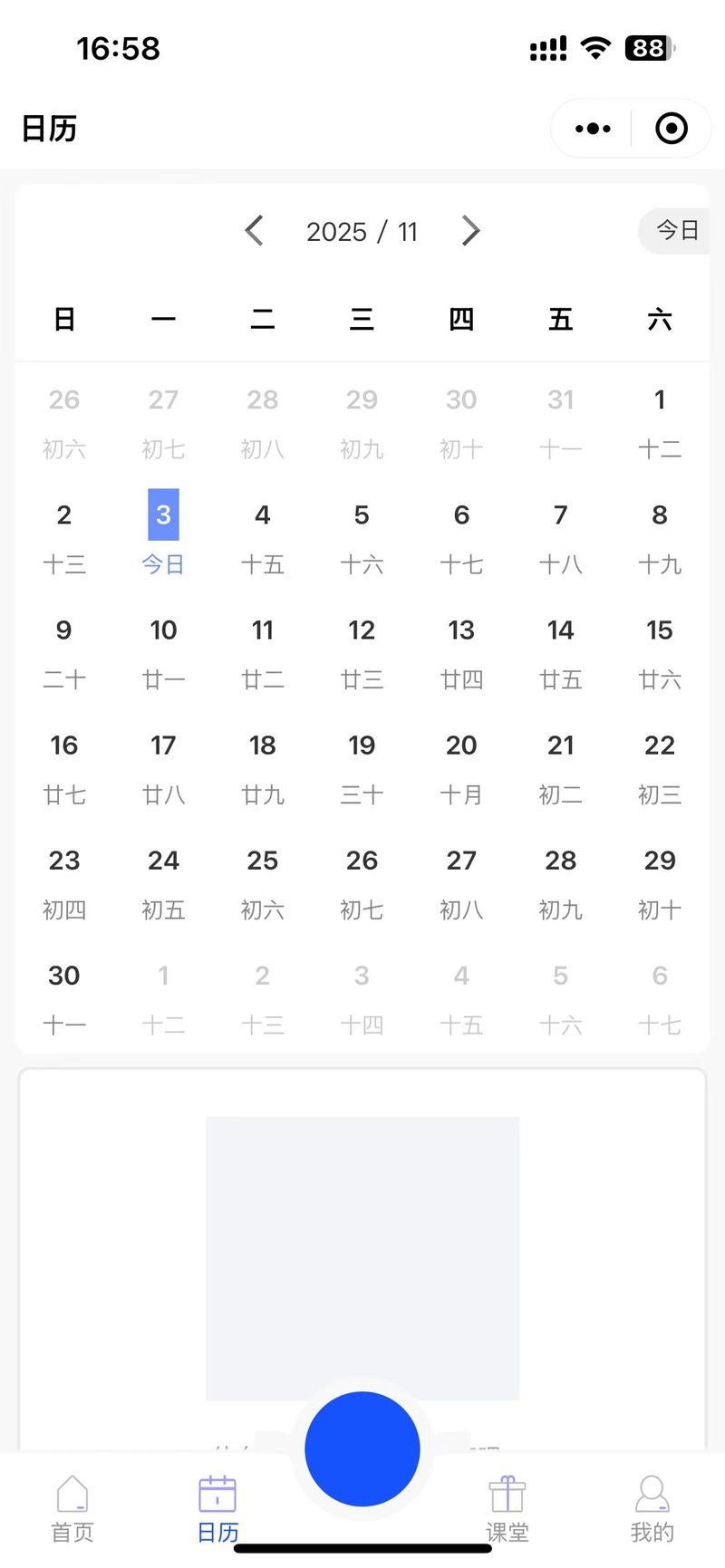Open the mini program overflow menu

click(x=593, y=129)
